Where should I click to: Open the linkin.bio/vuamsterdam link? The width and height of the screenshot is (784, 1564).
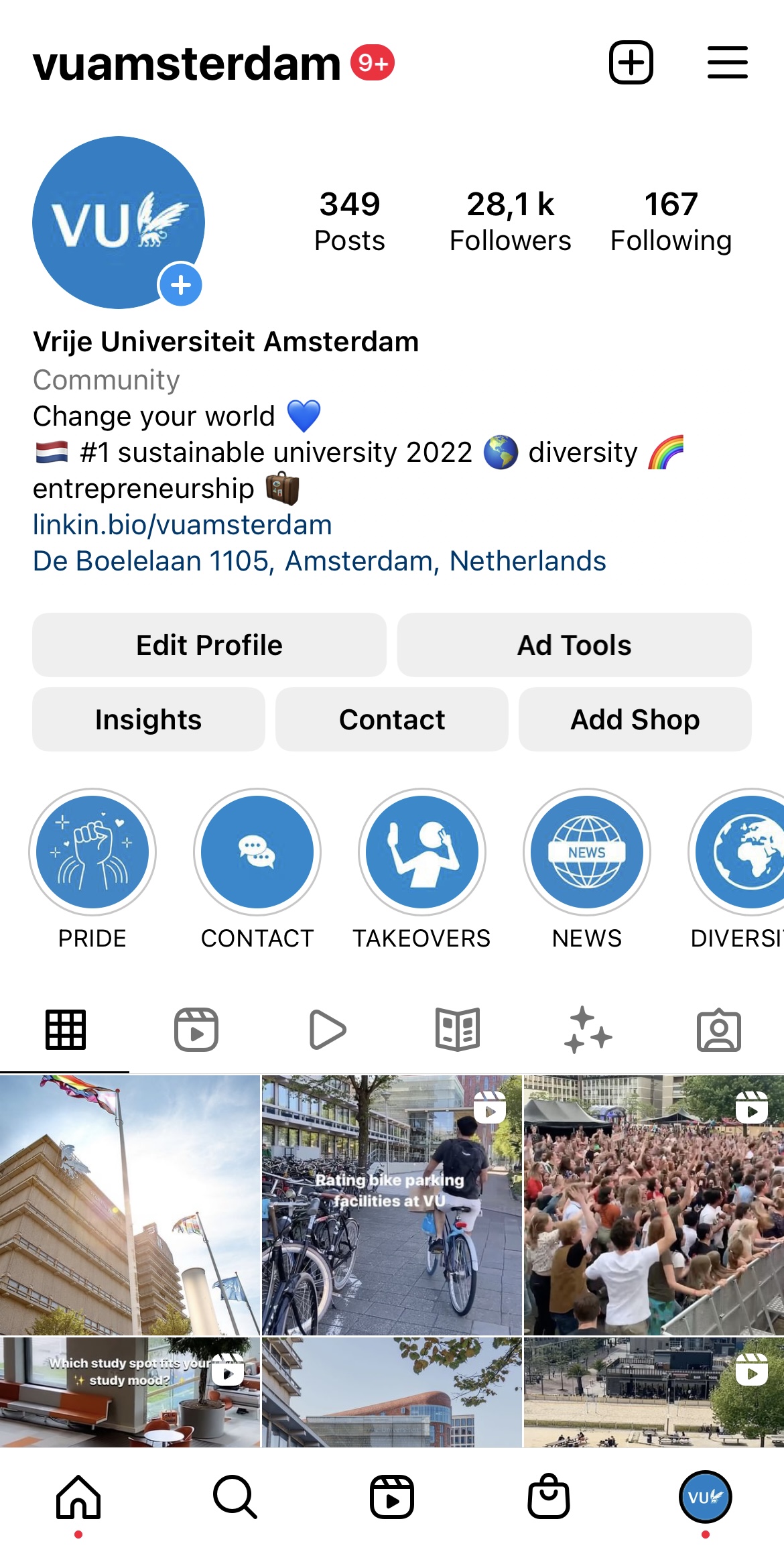182,525
